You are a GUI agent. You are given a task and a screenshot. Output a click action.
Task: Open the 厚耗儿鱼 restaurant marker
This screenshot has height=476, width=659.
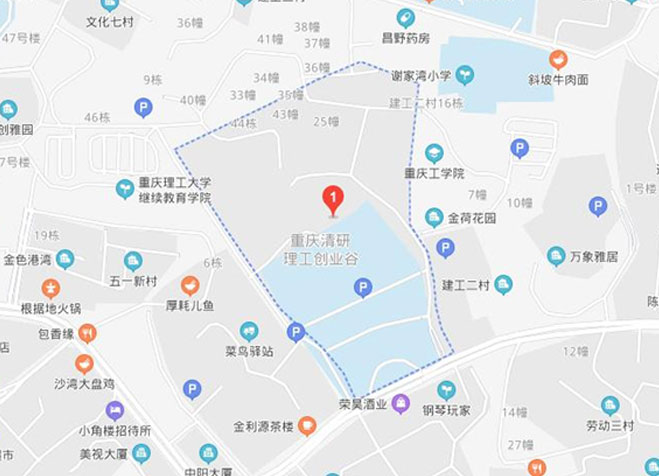point(190,286)
